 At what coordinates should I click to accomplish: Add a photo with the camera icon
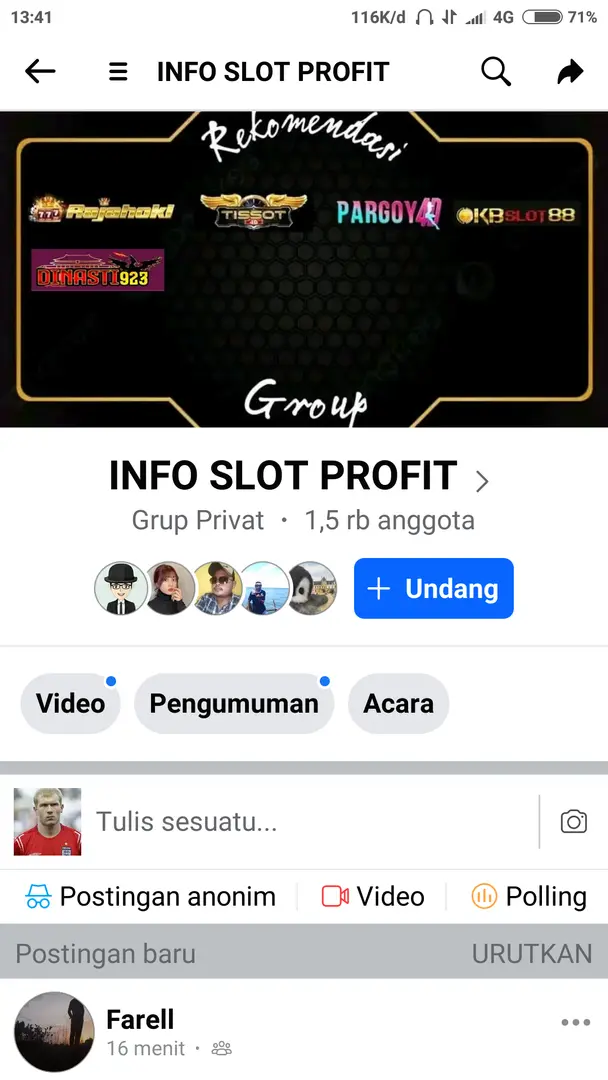(574, 822)
